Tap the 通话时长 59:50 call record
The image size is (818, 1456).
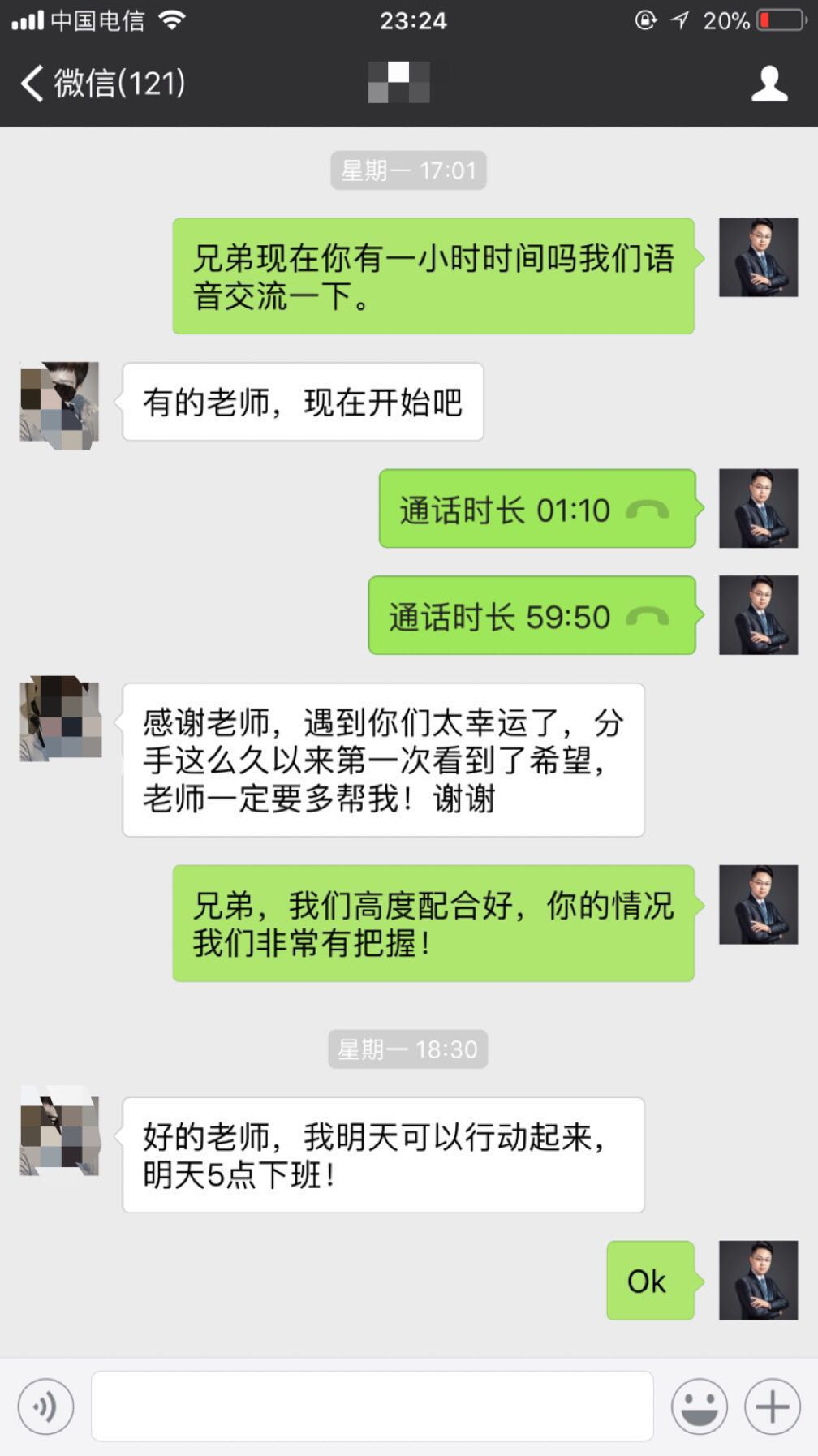[x=532, y=616]
